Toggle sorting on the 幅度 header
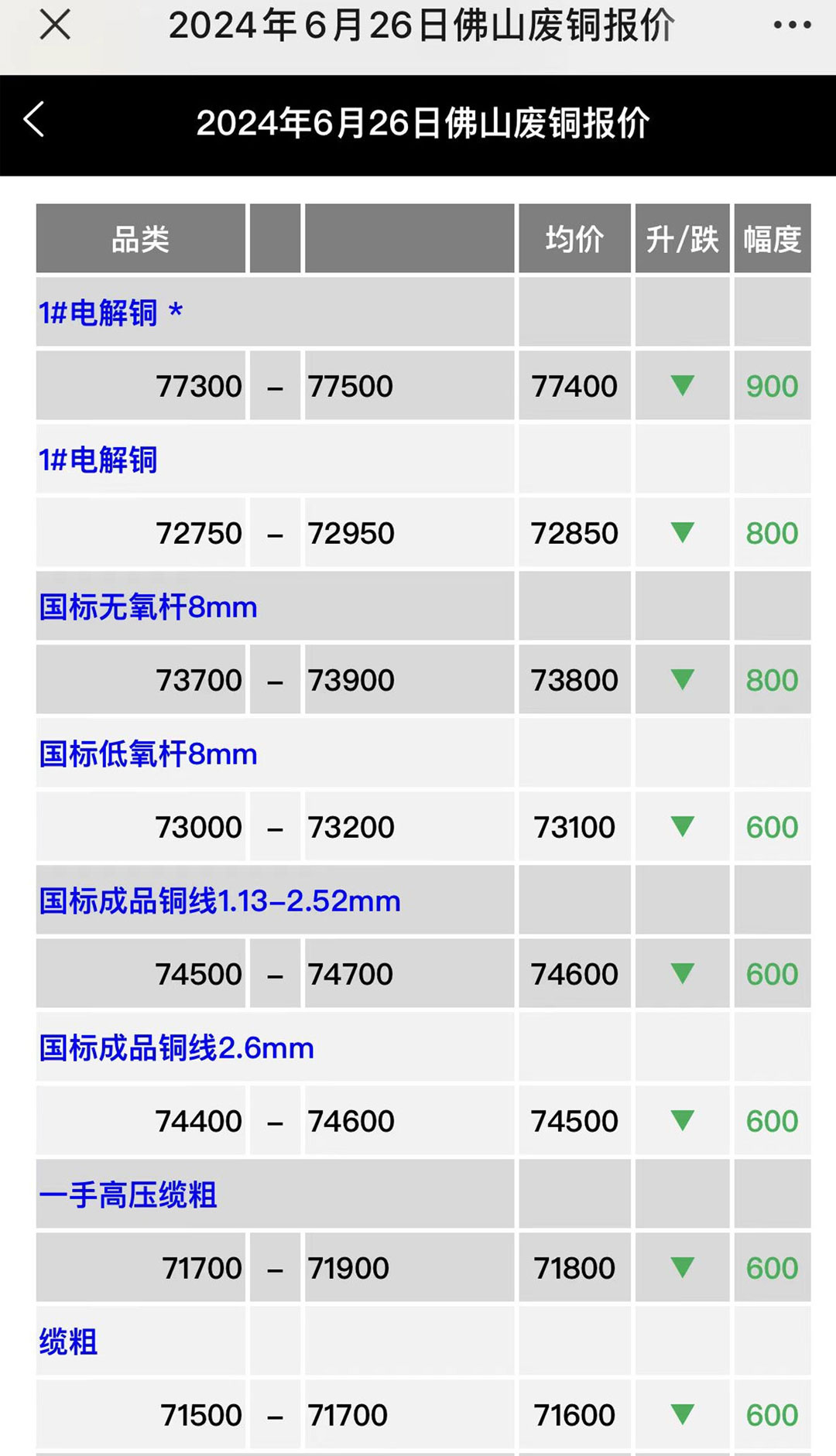Viewport: 836px width, 1456px height. 773,238
